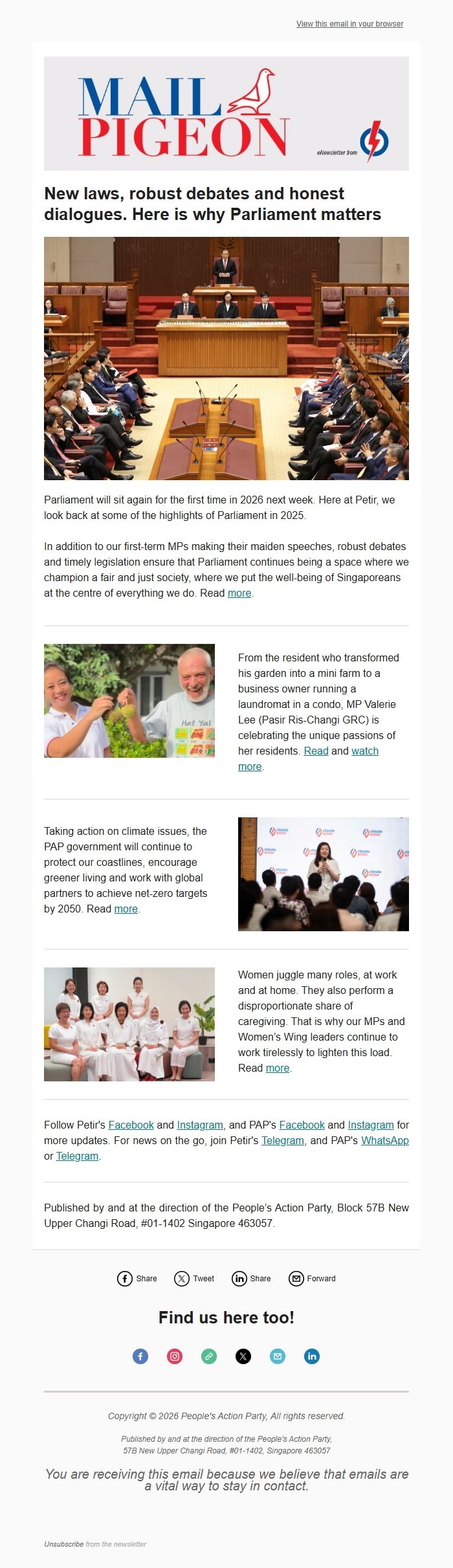Image resolution: width=453 pixels, height=1568 pixels.
Task: Open 'watch more' link in Valerie Lee story
Action: (364, 751)
